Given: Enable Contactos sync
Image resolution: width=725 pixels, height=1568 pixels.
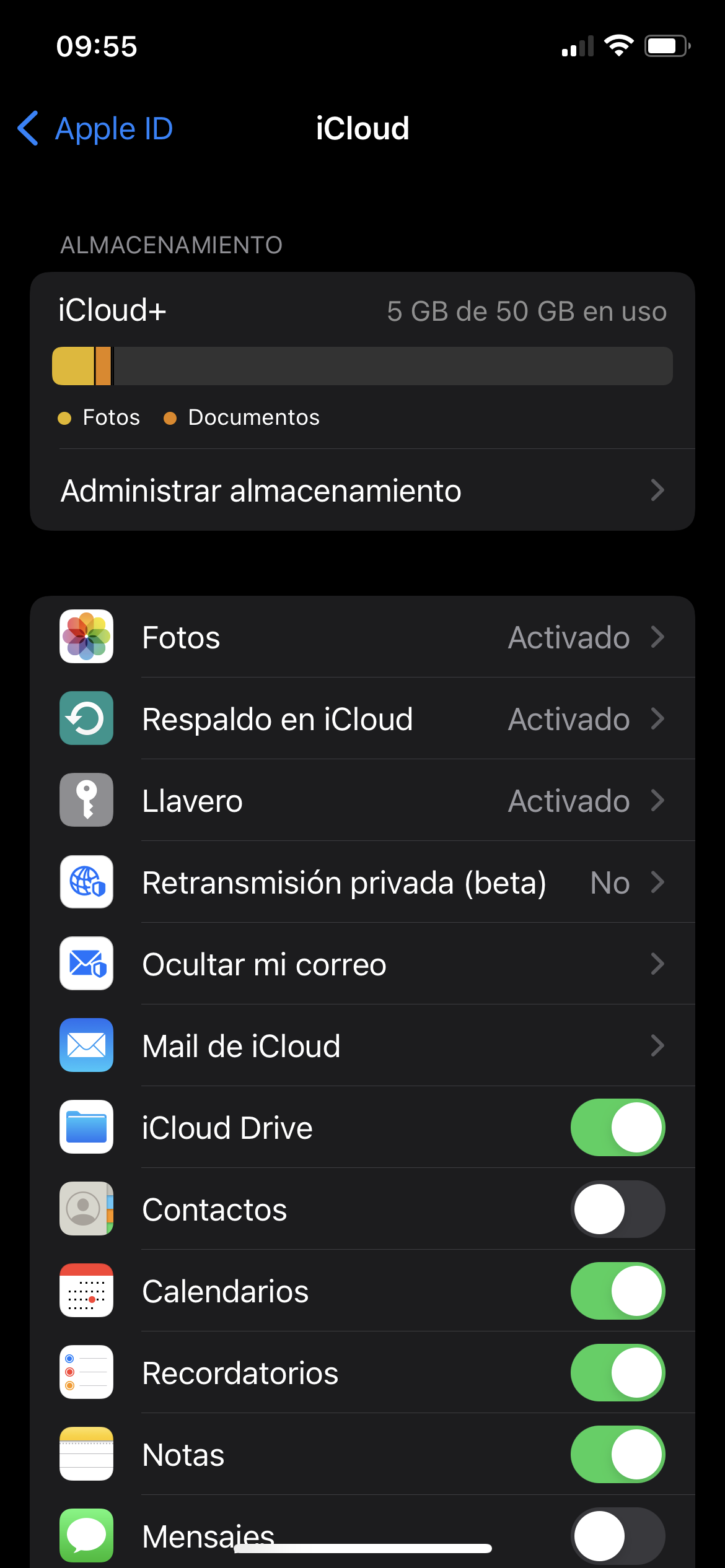Looking at the screenshot, I should [x=617, y=1209].
